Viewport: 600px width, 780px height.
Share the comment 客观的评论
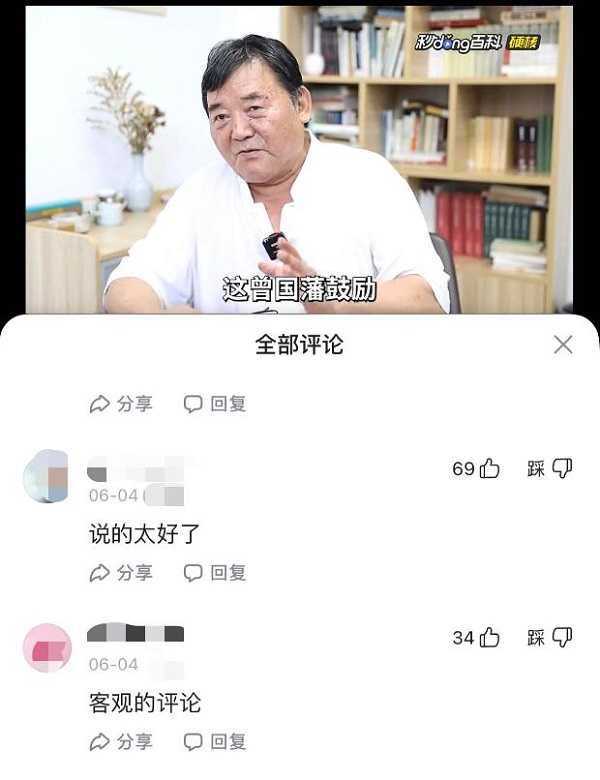(x=121, y=742)
